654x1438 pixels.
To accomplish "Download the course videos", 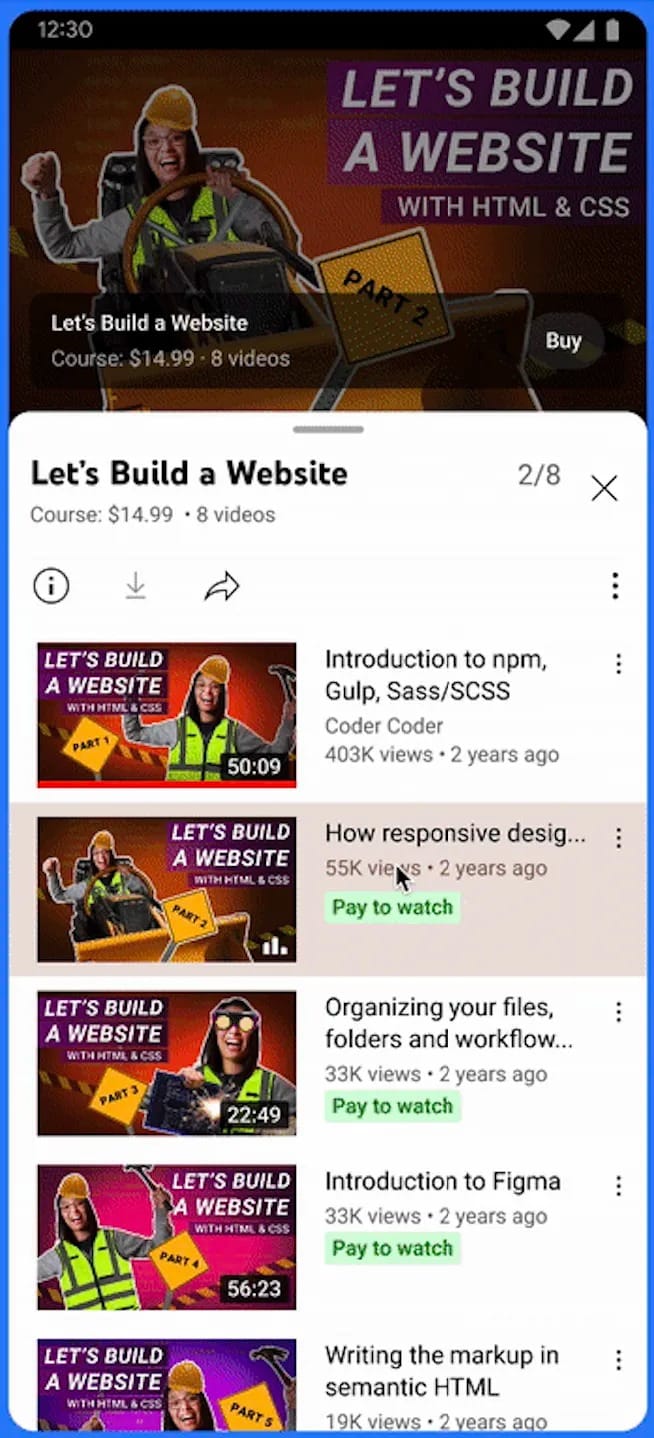I will coord(136,586).
